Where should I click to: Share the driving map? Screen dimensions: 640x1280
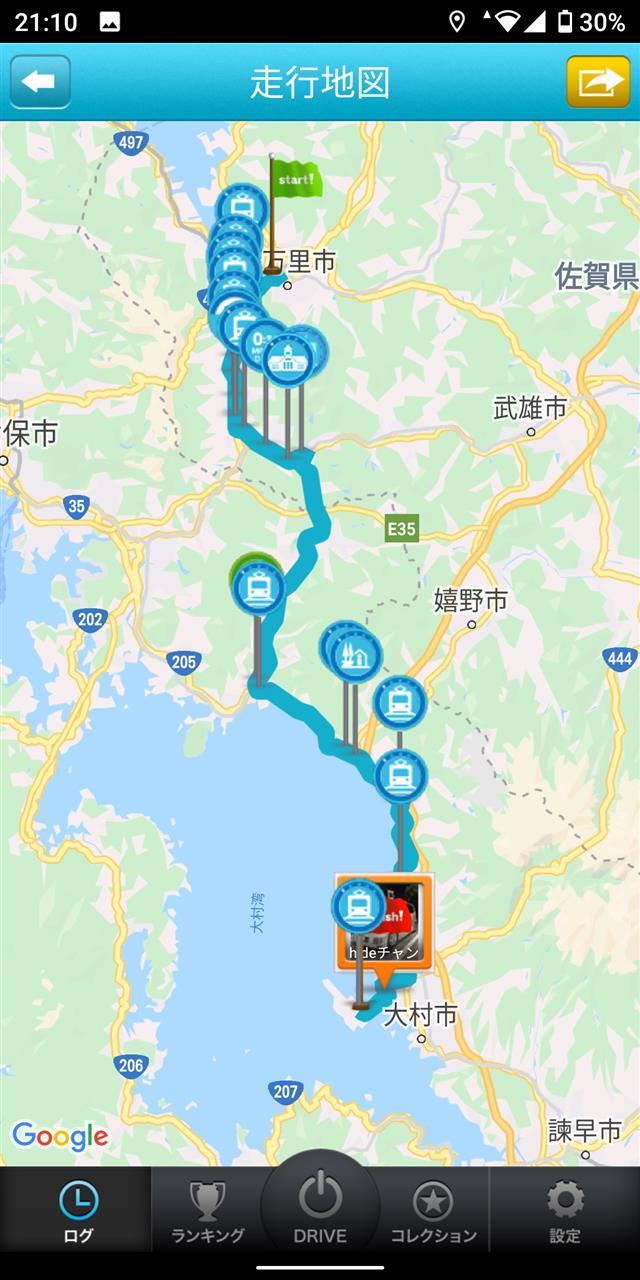pyautogui.click(x=598, y=82)
